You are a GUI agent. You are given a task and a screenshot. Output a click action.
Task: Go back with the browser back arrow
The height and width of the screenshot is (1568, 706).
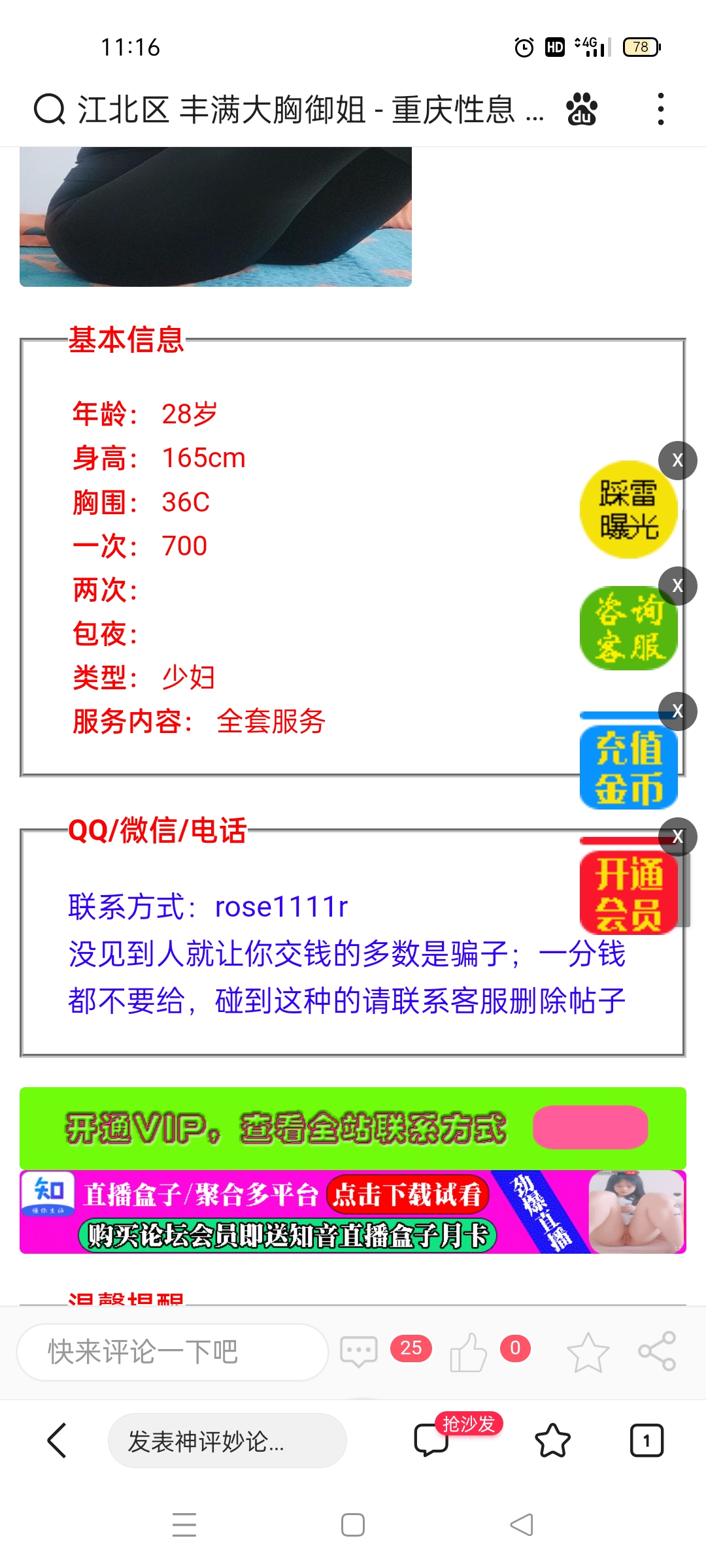(58, 1440)
